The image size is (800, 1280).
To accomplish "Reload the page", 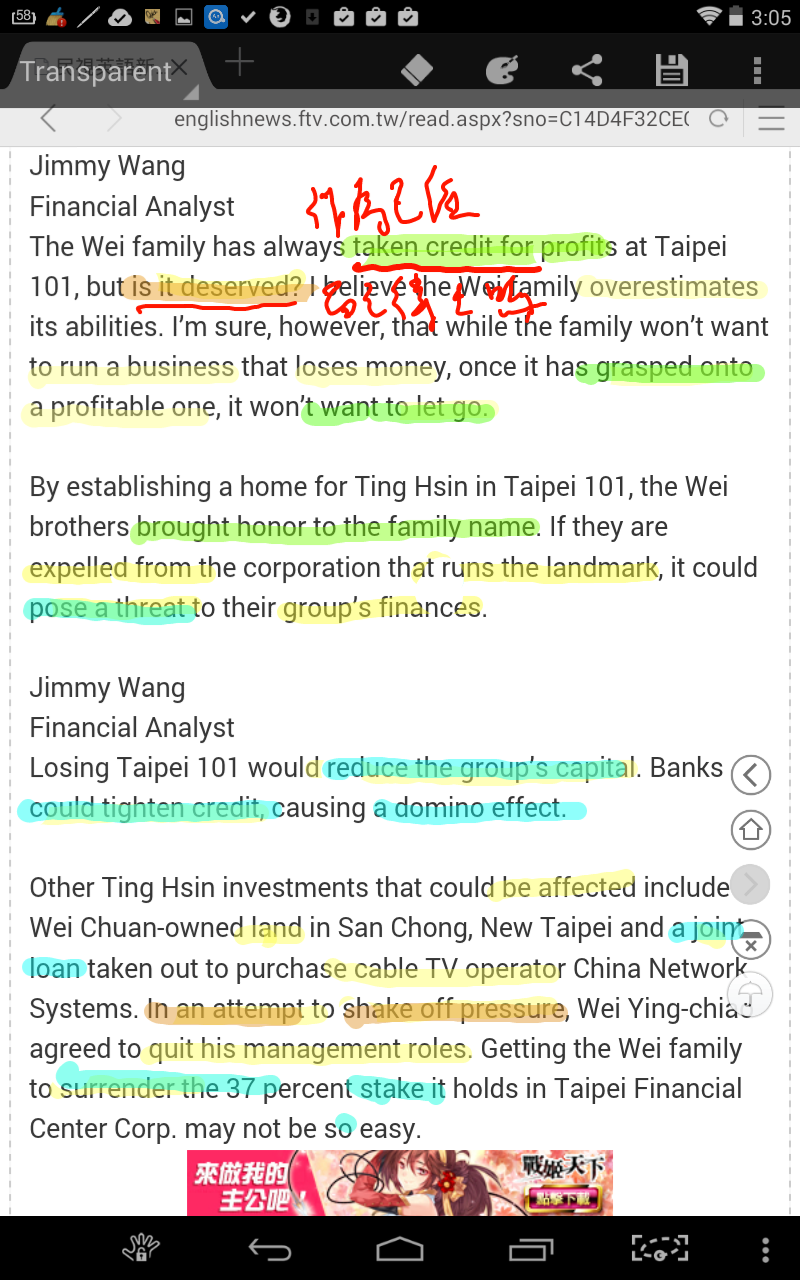I will pos(718,119).
